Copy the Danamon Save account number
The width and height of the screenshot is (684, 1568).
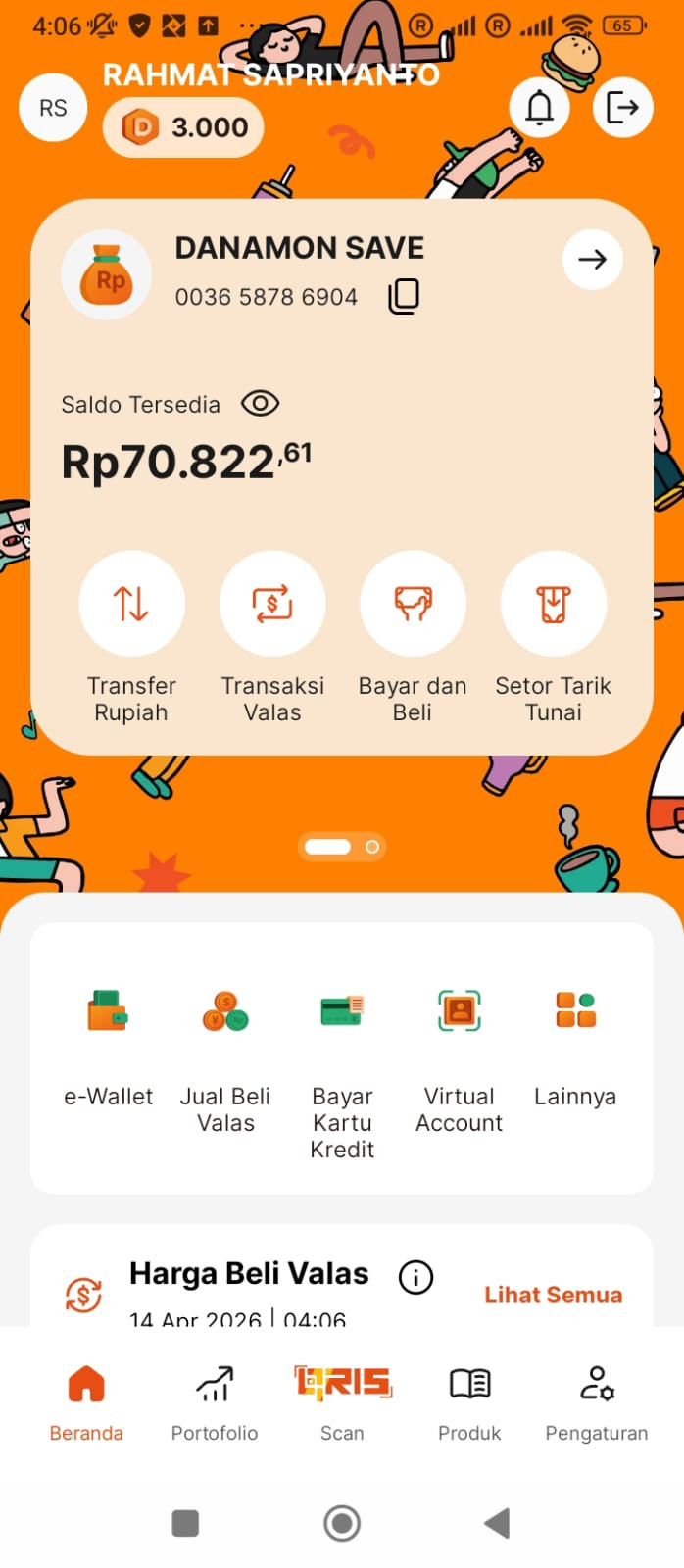point(404,296)
